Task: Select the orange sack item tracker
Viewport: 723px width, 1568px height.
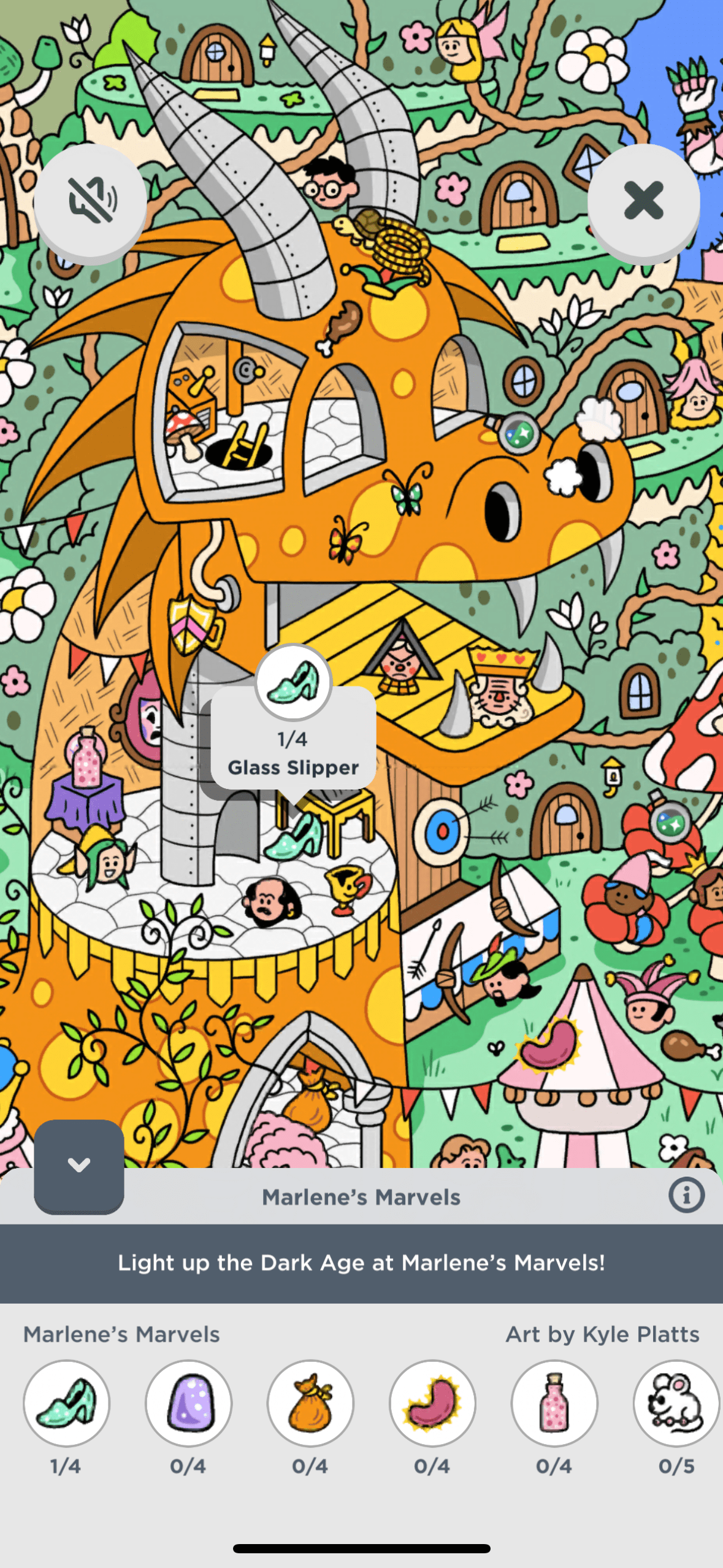Action: click(x=310, y=1403)
